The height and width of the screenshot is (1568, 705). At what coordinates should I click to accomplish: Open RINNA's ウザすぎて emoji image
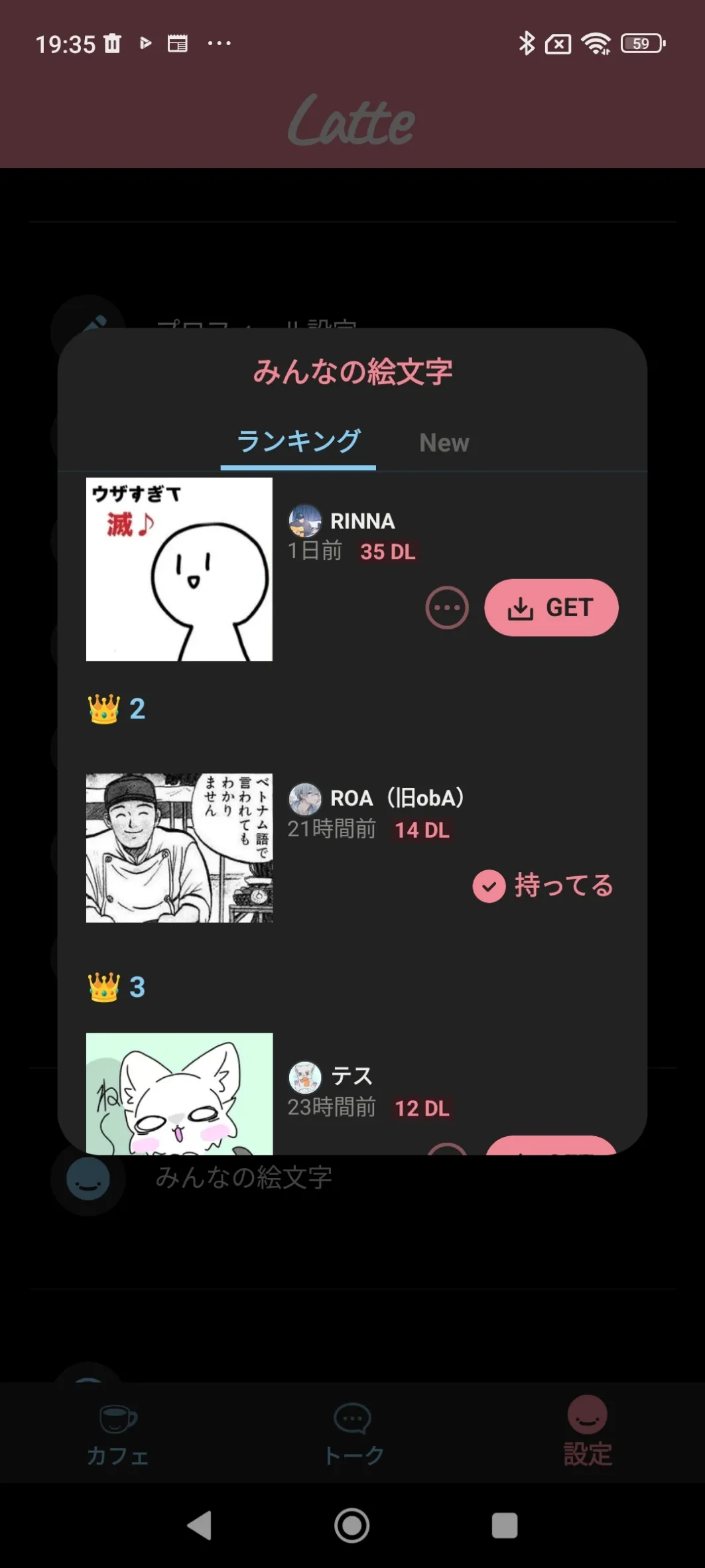point(179,569)
